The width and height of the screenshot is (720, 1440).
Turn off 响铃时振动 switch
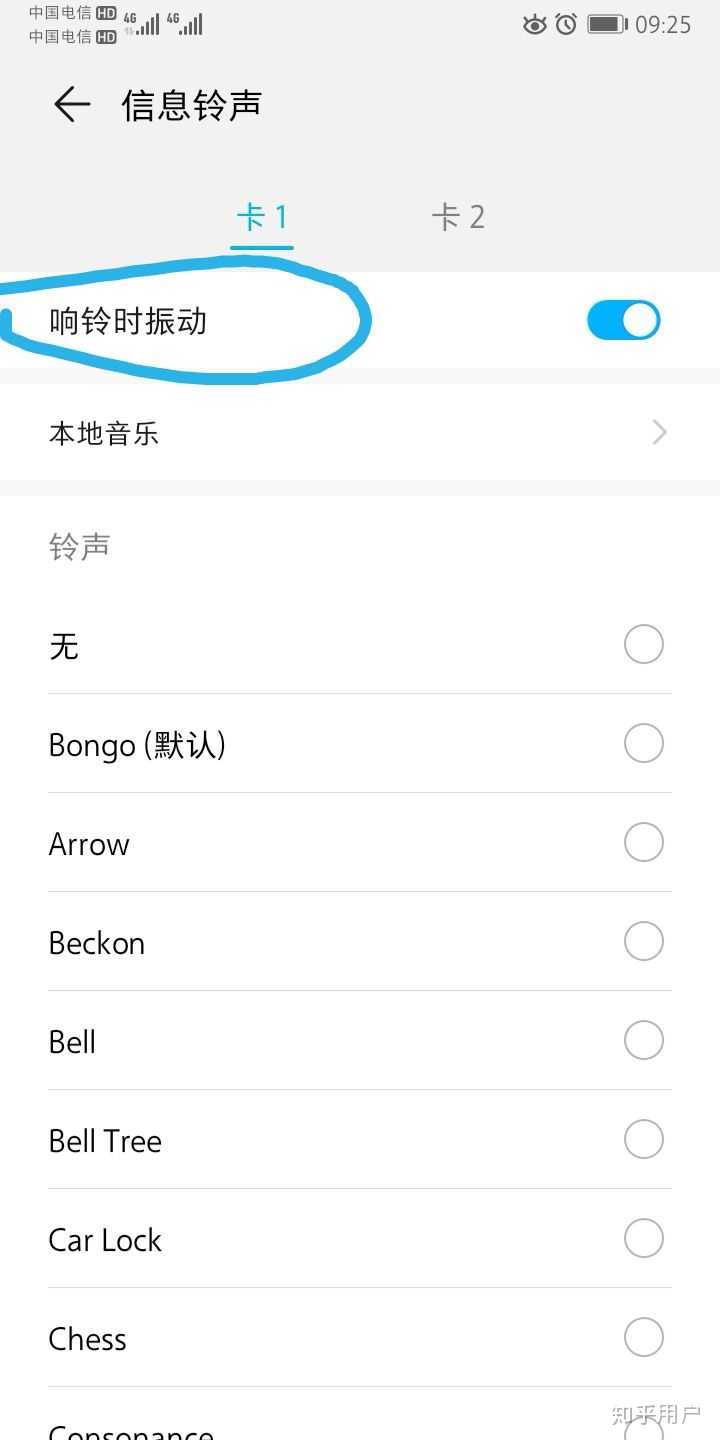tap(623, 321)
